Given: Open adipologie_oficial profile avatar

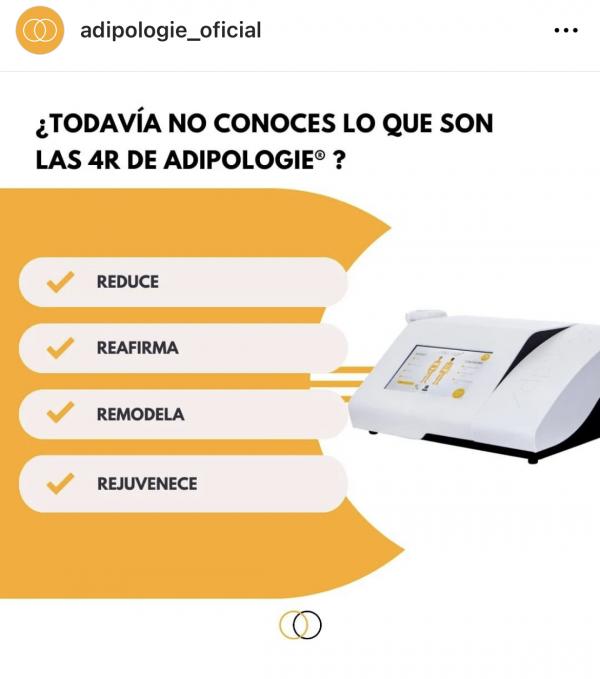Looking at the screenshot, I should 39,30.
